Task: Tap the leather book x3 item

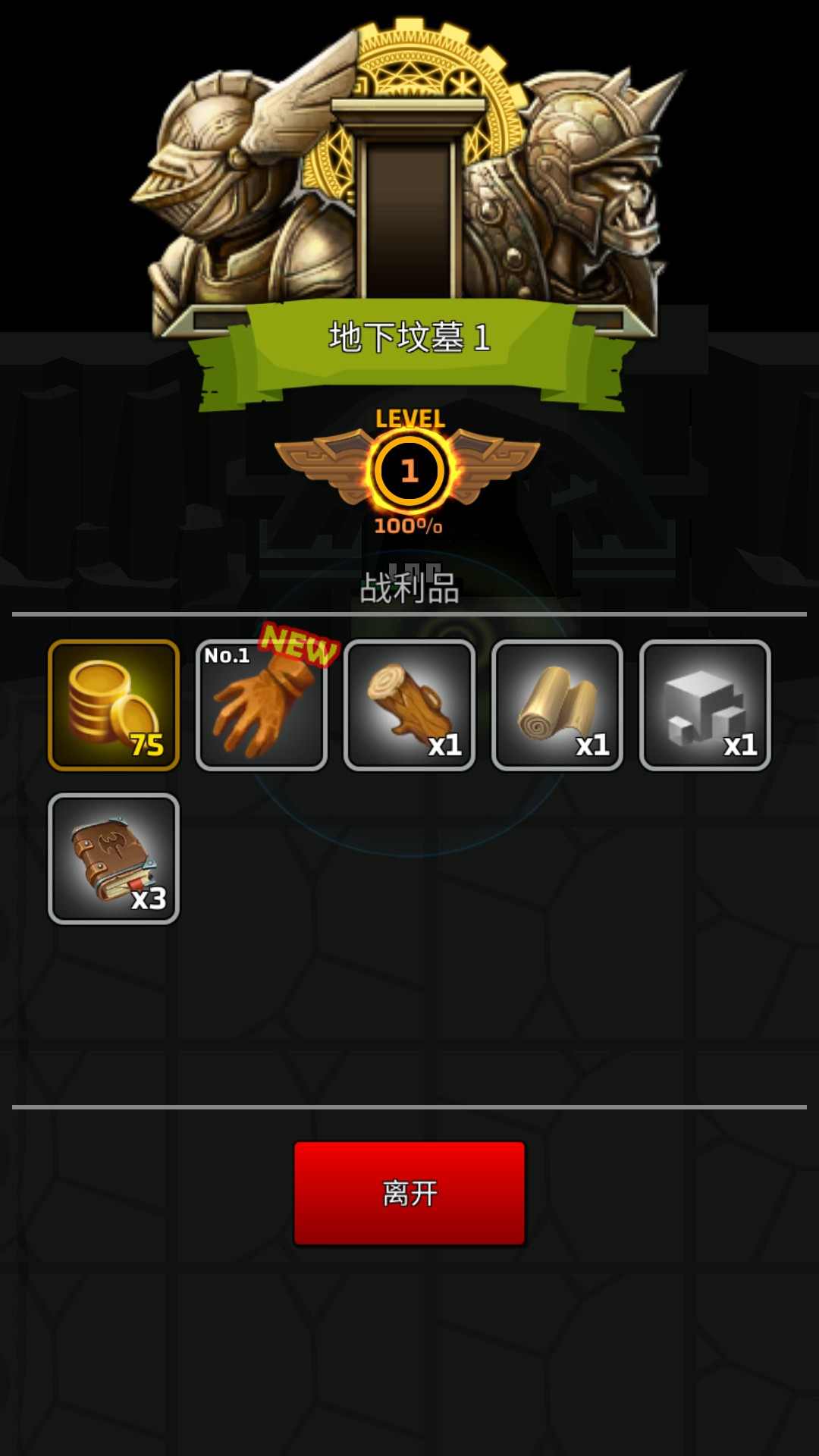Action: tap(114, 858)
